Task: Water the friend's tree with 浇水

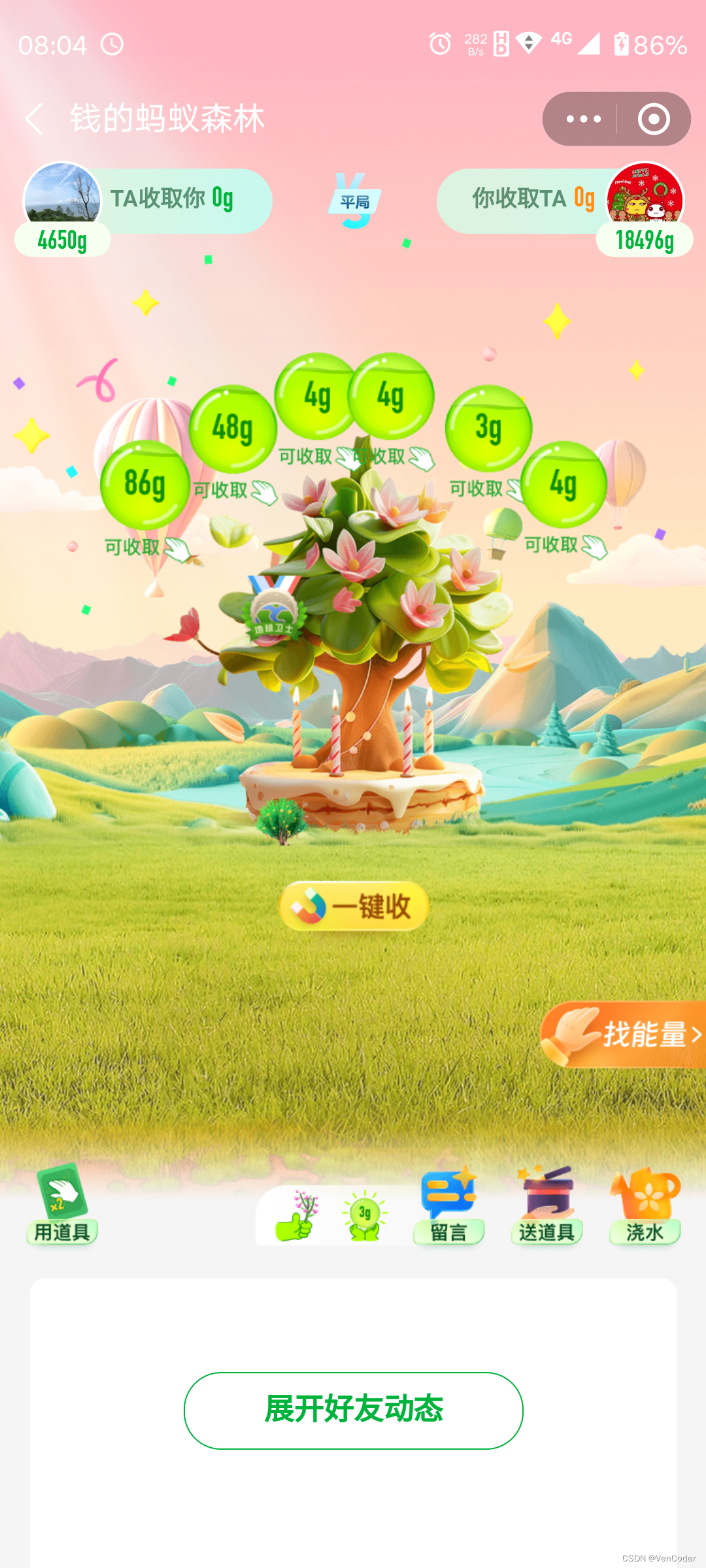Action: pos(645,1205)
